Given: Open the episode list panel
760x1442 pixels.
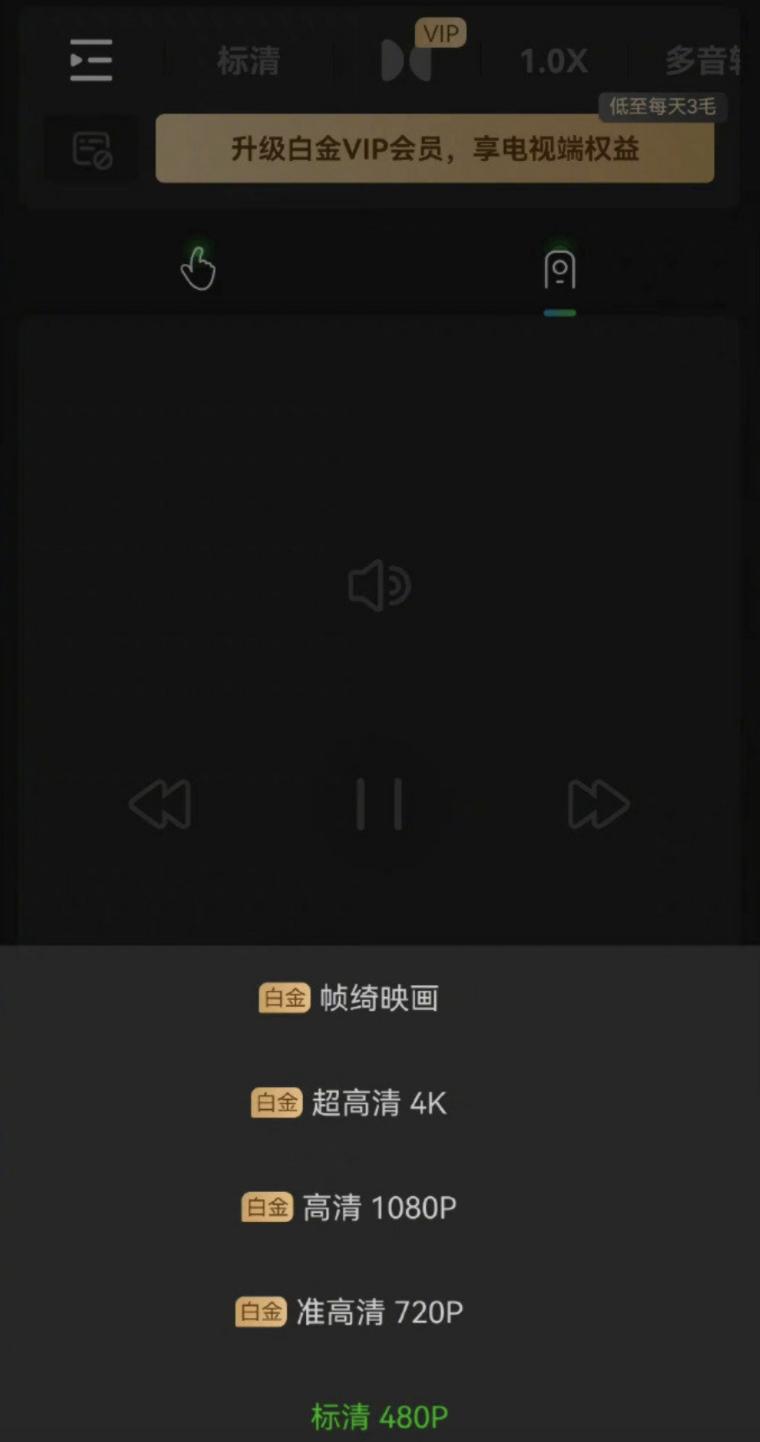Looking at the screenshot, I should point(90,60).
